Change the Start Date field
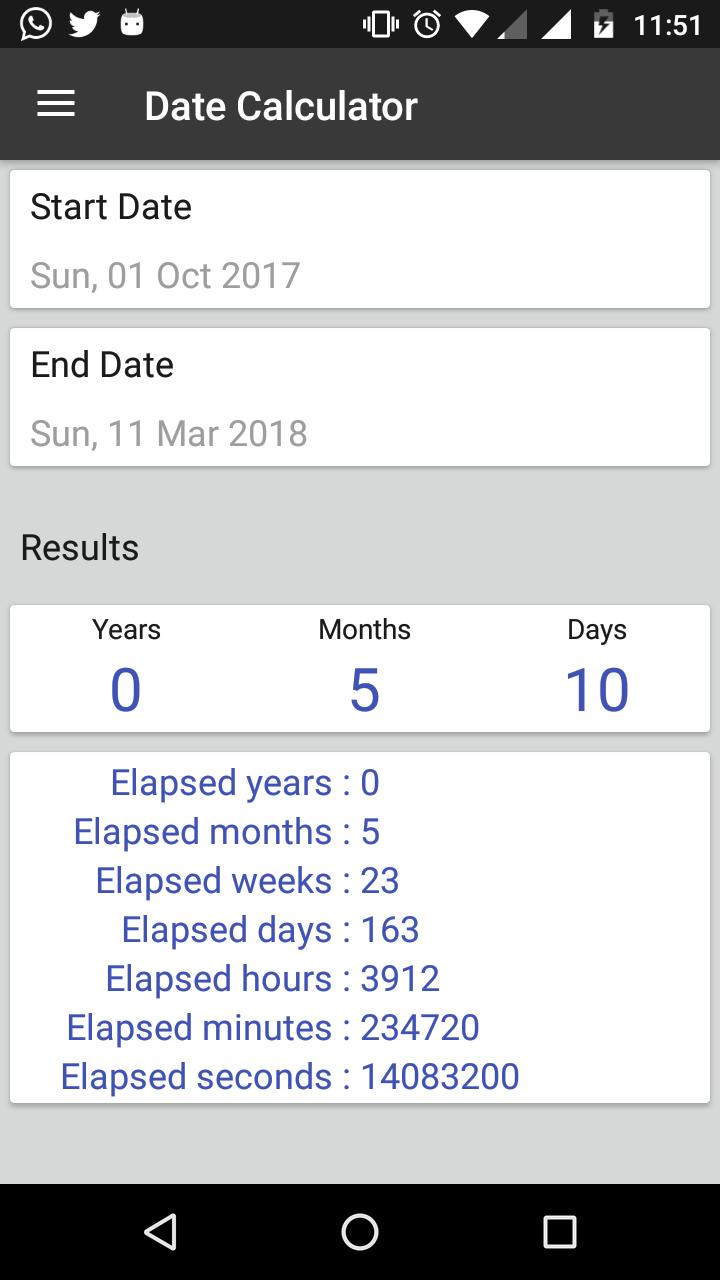This screenshot has width=720, height=1280. (x=359, y=240)
